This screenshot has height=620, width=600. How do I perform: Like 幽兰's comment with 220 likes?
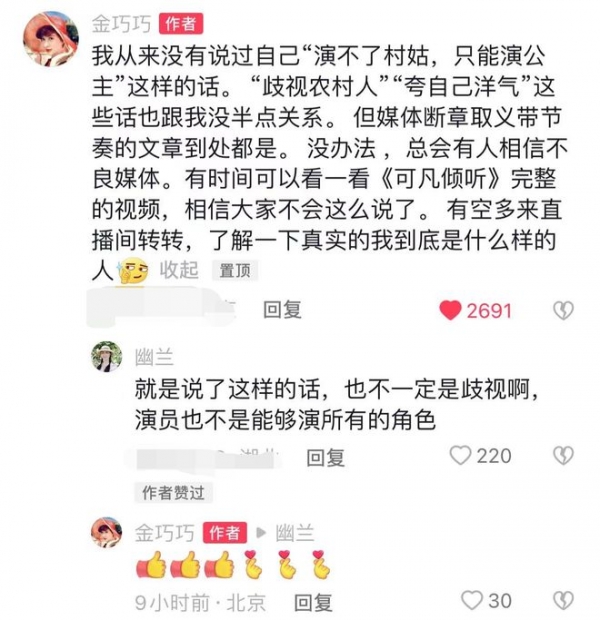[461, 457]
